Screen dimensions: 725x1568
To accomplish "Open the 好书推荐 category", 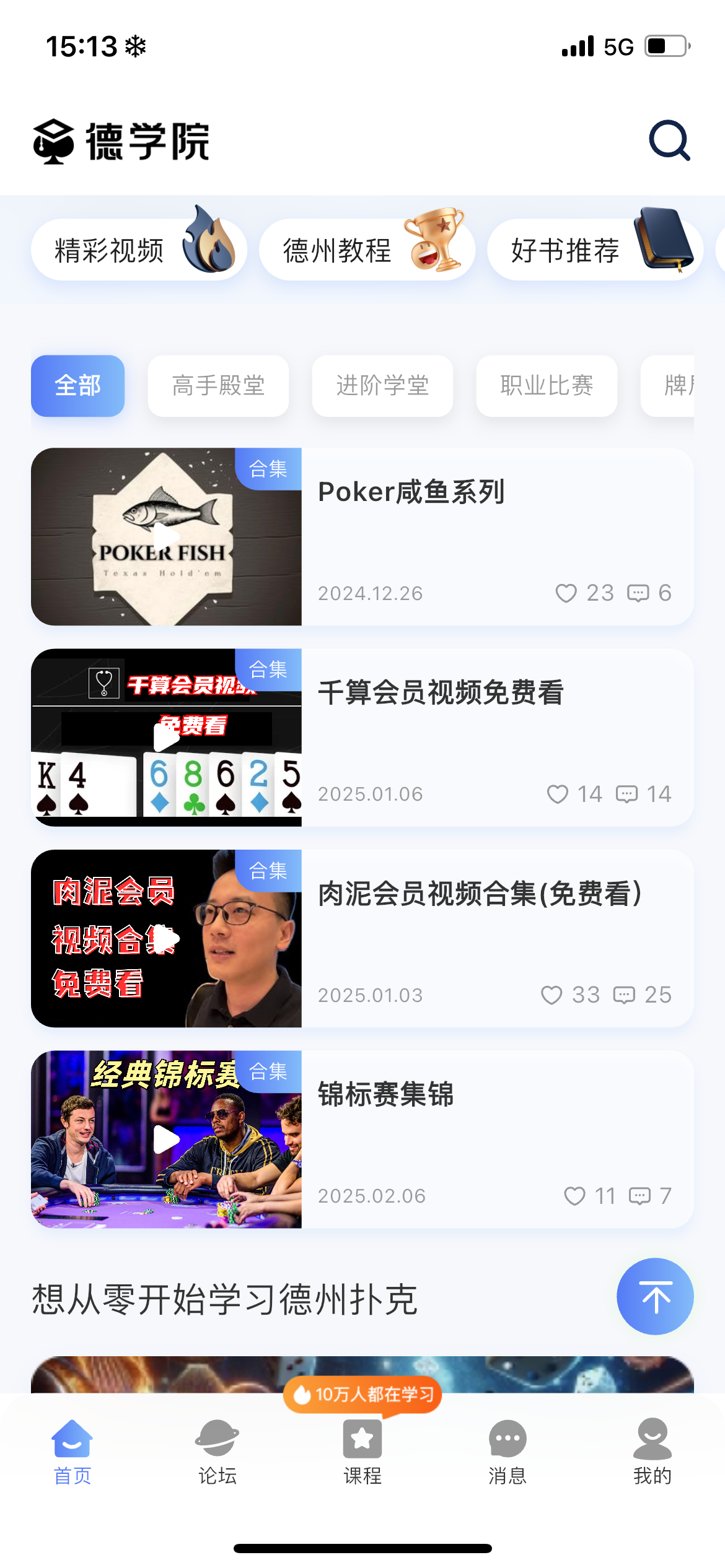I will (x=595, y=250).
